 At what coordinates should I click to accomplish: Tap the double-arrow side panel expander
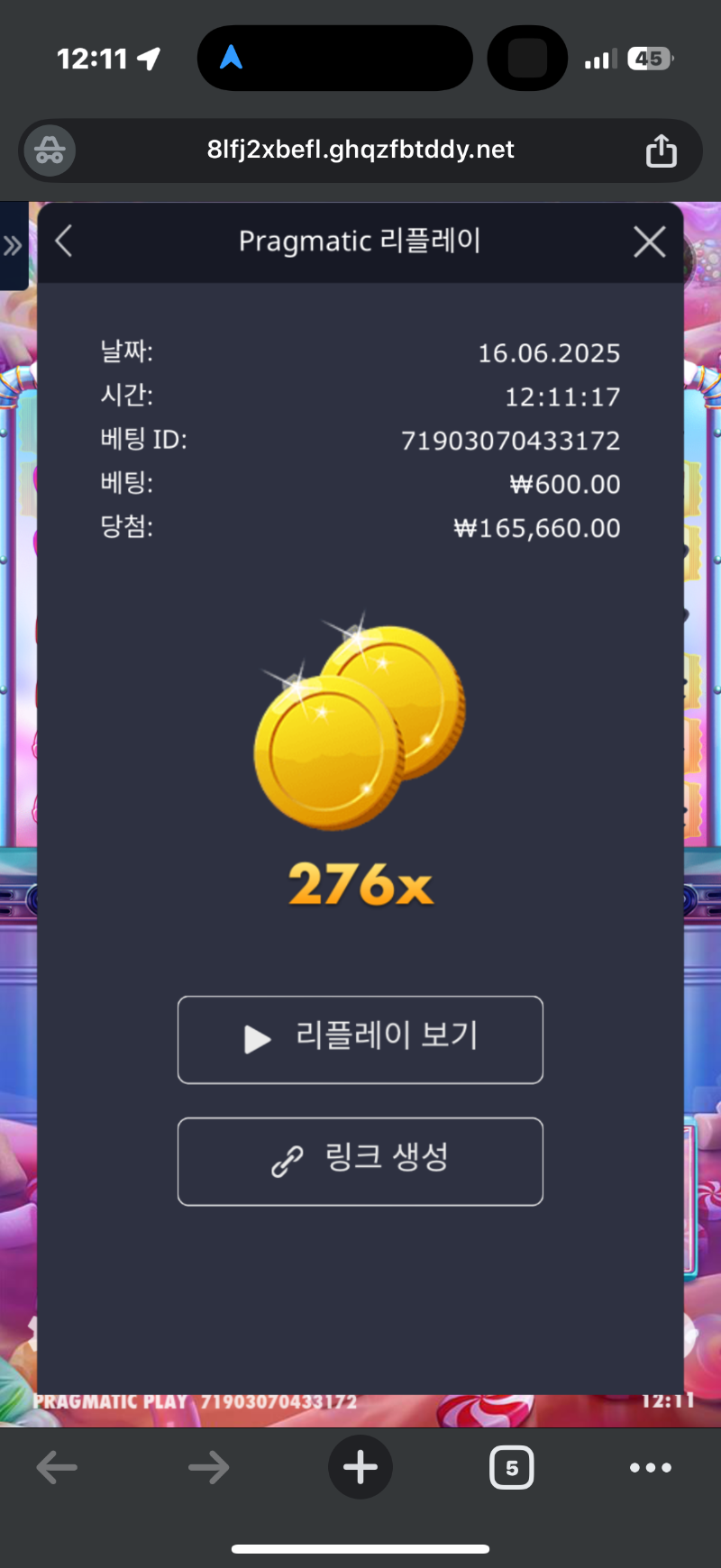click(x=13, y=245)
